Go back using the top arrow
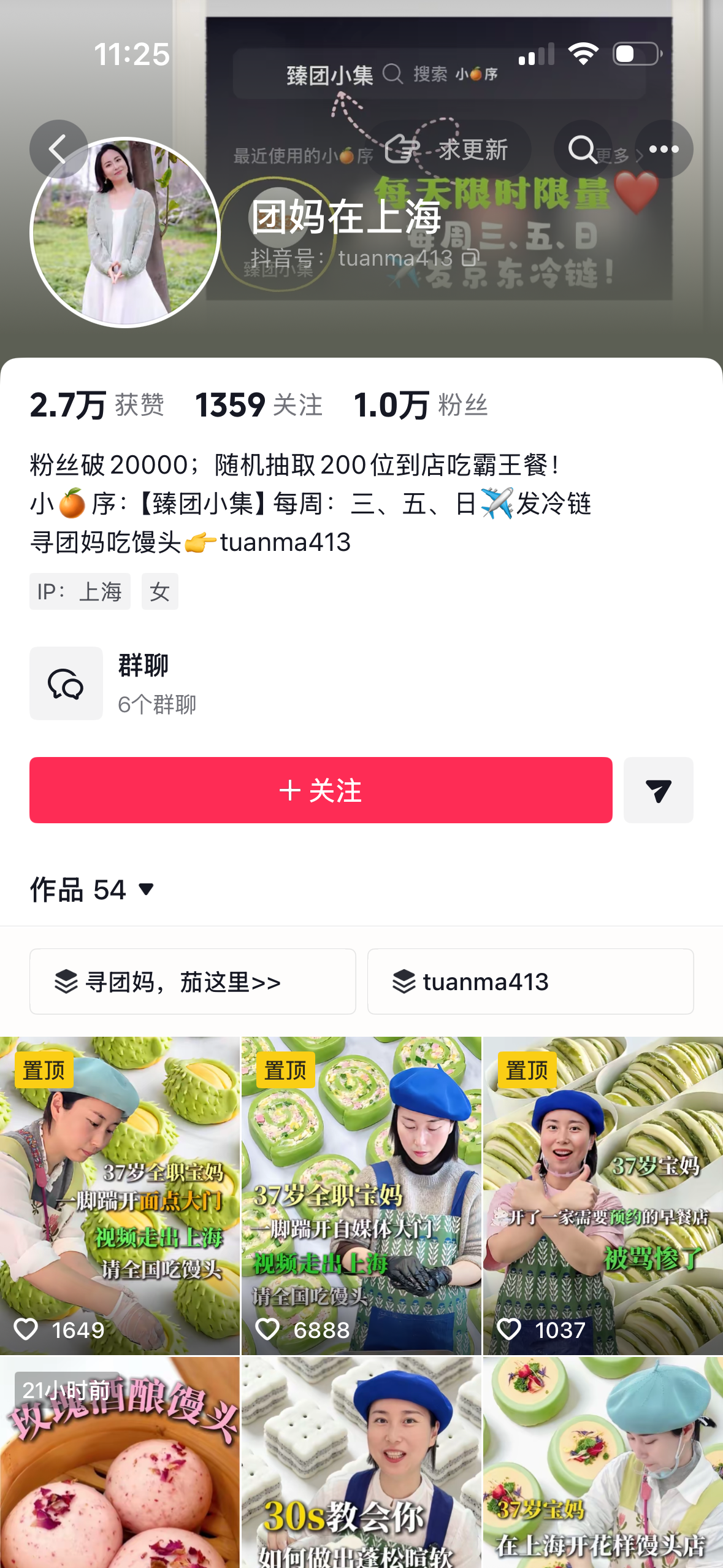 59,149
